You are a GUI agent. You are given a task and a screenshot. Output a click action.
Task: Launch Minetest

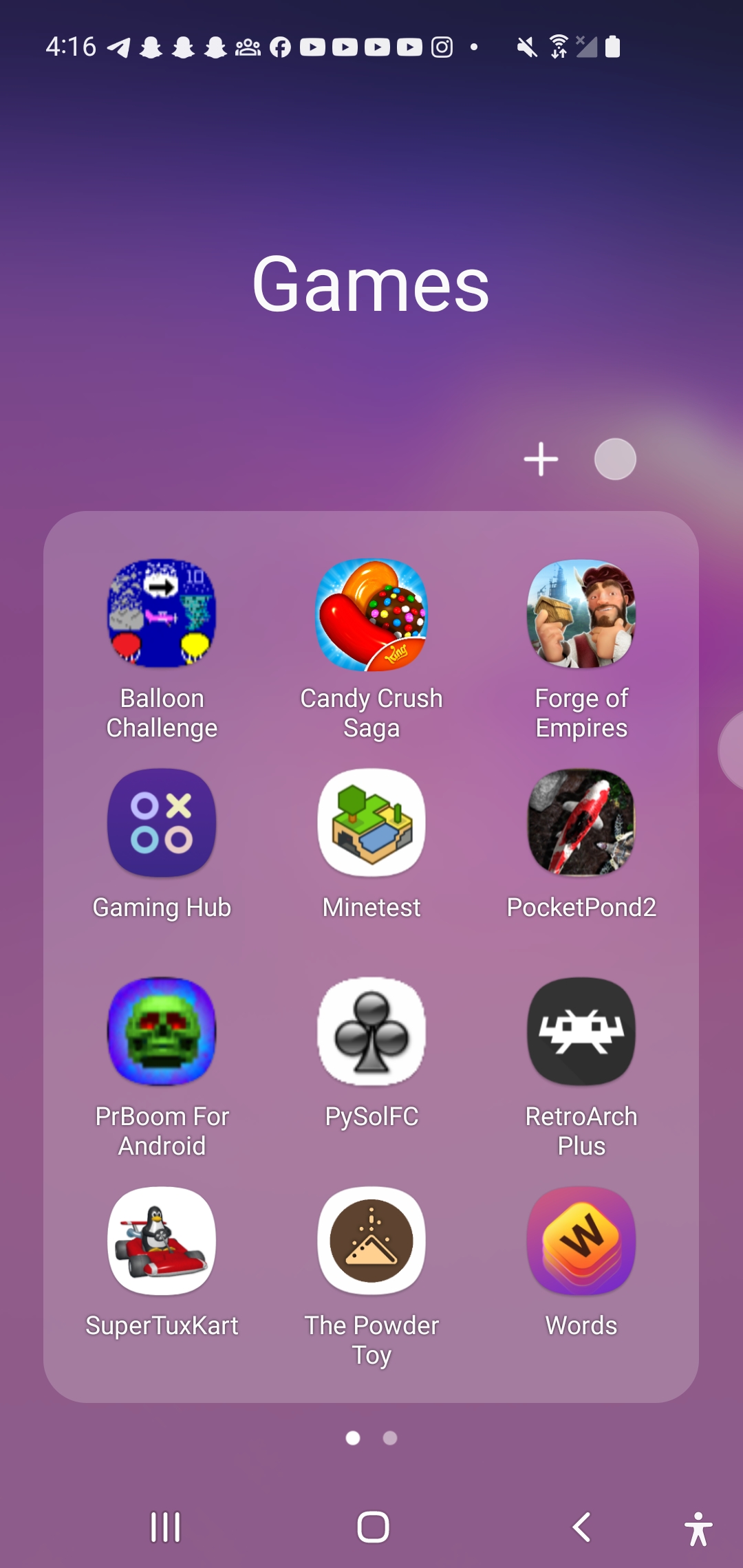point(371,823)
